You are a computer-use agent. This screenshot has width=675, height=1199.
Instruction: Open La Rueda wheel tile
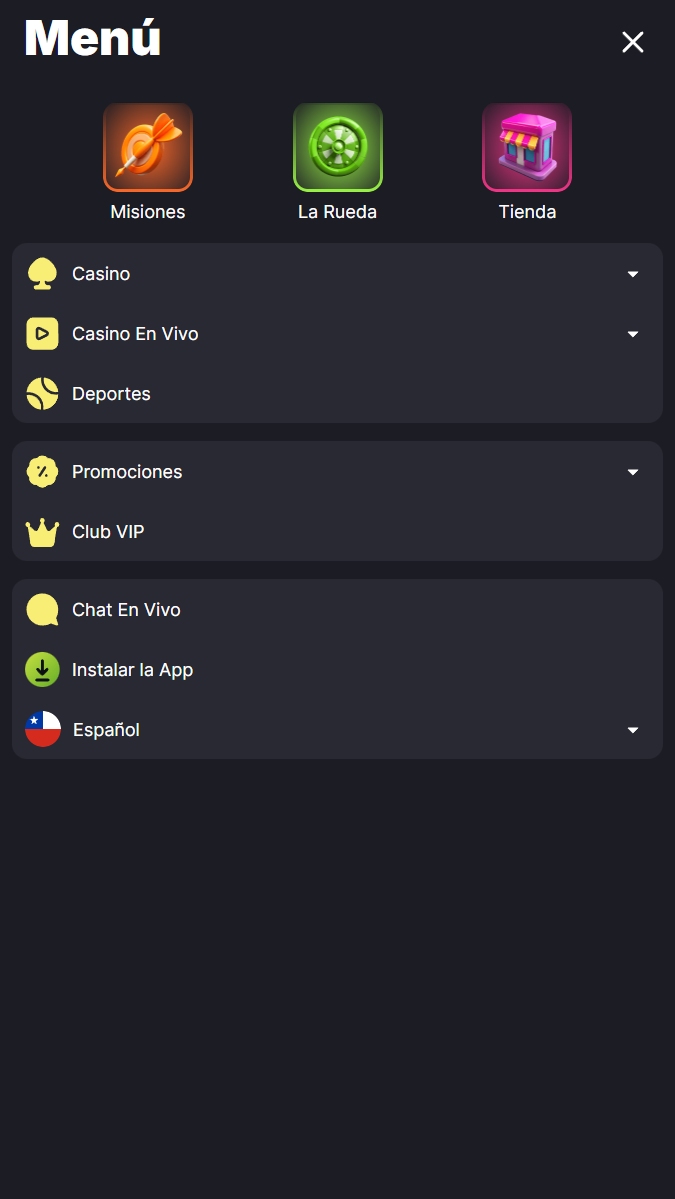pyautogui.click(x=337, y=163)
